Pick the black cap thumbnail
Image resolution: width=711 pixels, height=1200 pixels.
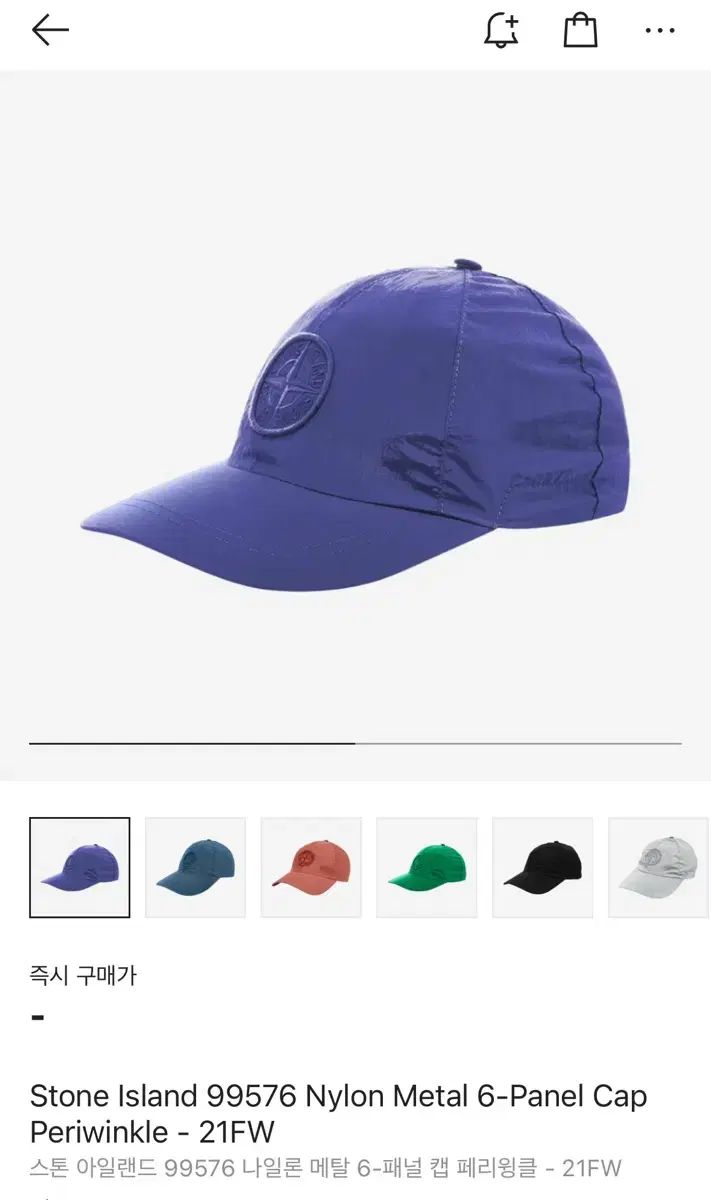click(542, 867)
